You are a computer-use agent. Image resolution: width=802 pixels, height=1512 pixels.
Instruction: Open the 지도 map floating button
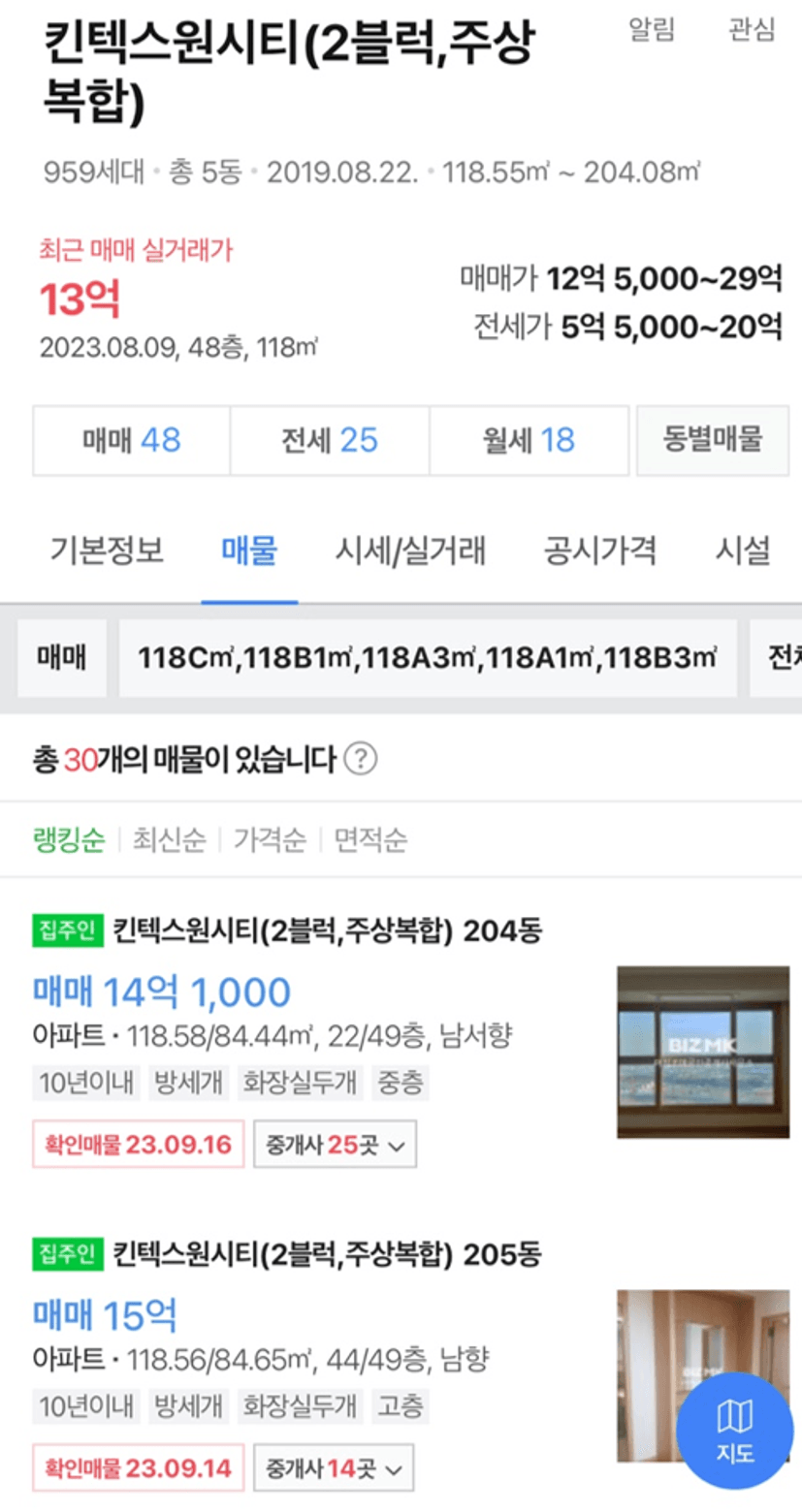point(735,1431)
